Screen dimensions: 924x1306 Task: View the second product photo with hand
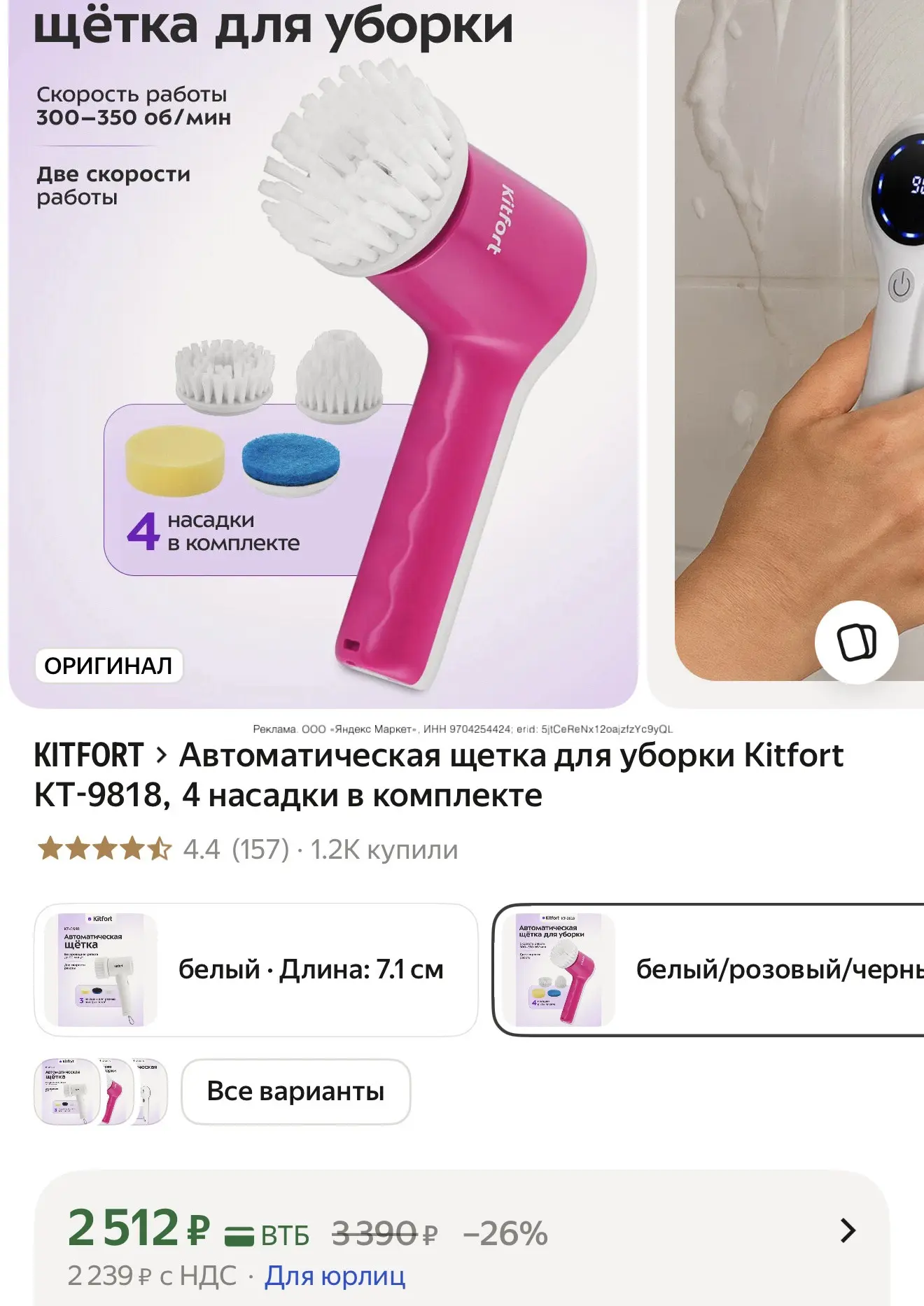point(799,340)
